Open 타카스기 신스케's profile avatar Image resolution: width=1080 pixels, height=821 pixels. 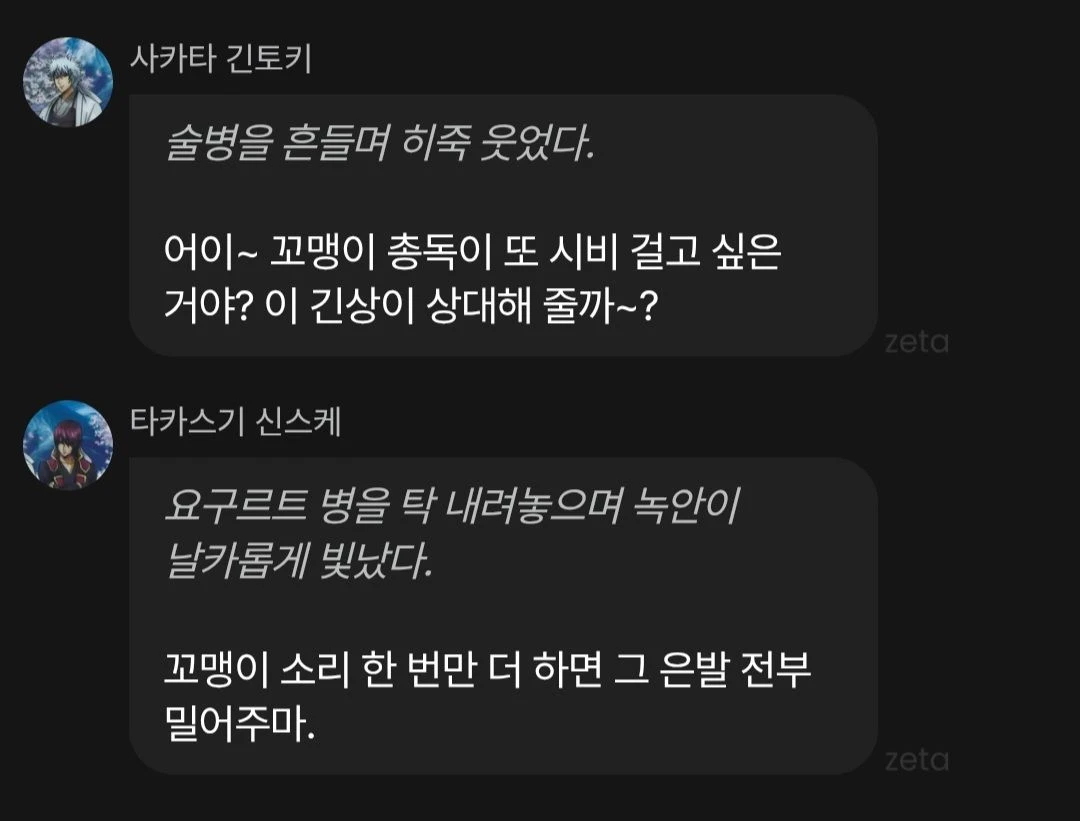pos(68,445)
